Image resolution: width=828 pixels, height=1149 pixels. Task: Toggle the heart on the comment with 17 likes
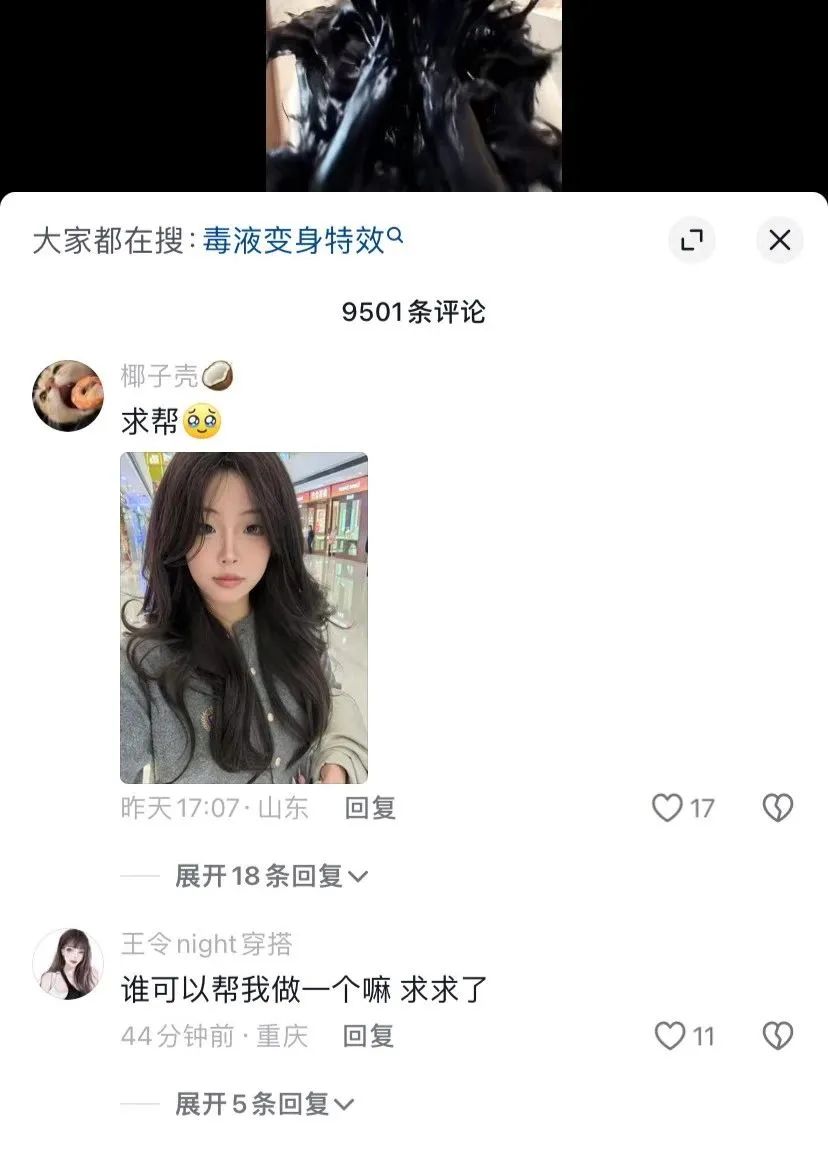(x=668, y=808)
